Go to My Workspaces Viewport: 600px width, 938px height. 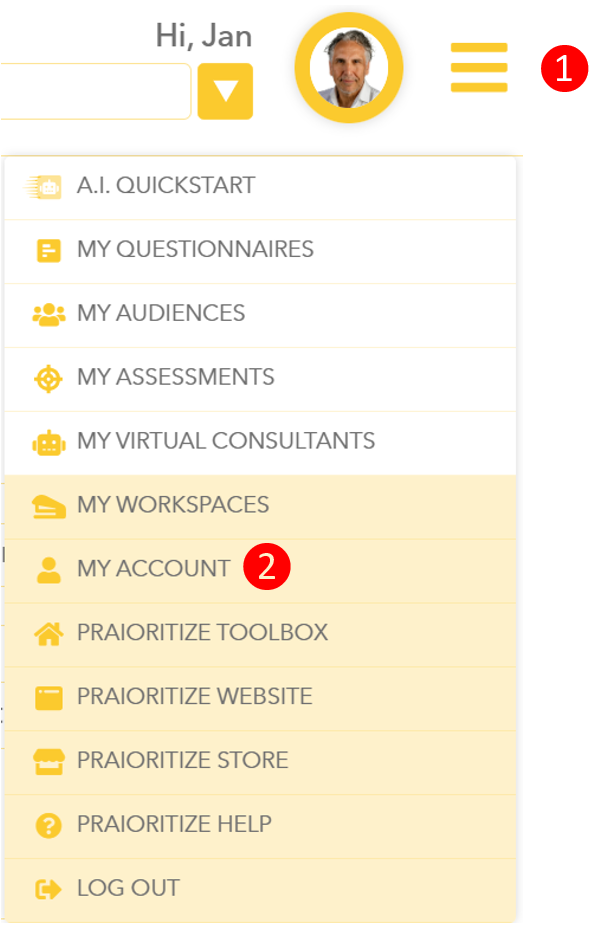click(x=172, y=505)
